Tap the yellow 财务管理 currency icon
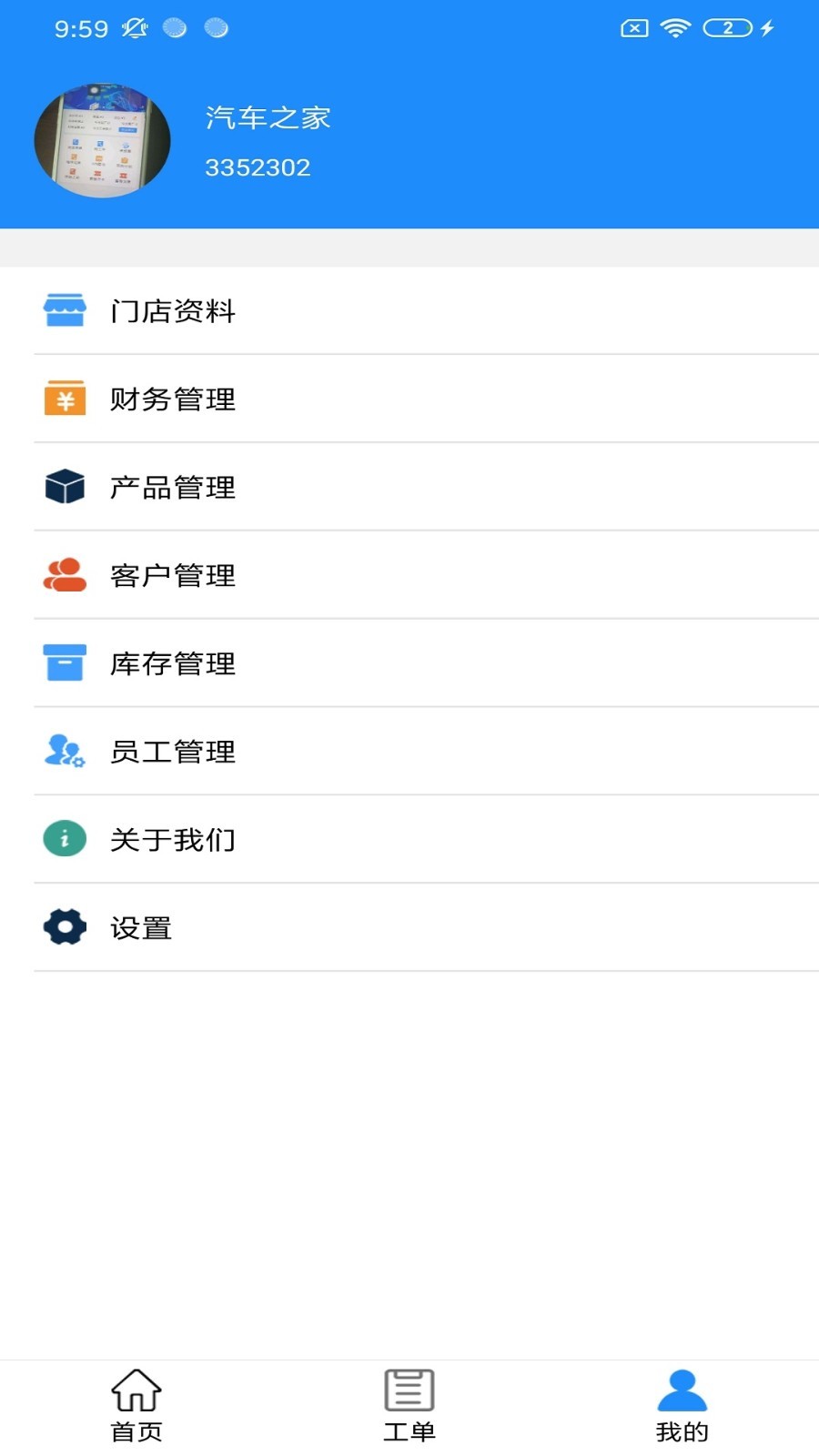The image size is (819, 1456). (63, 399)
